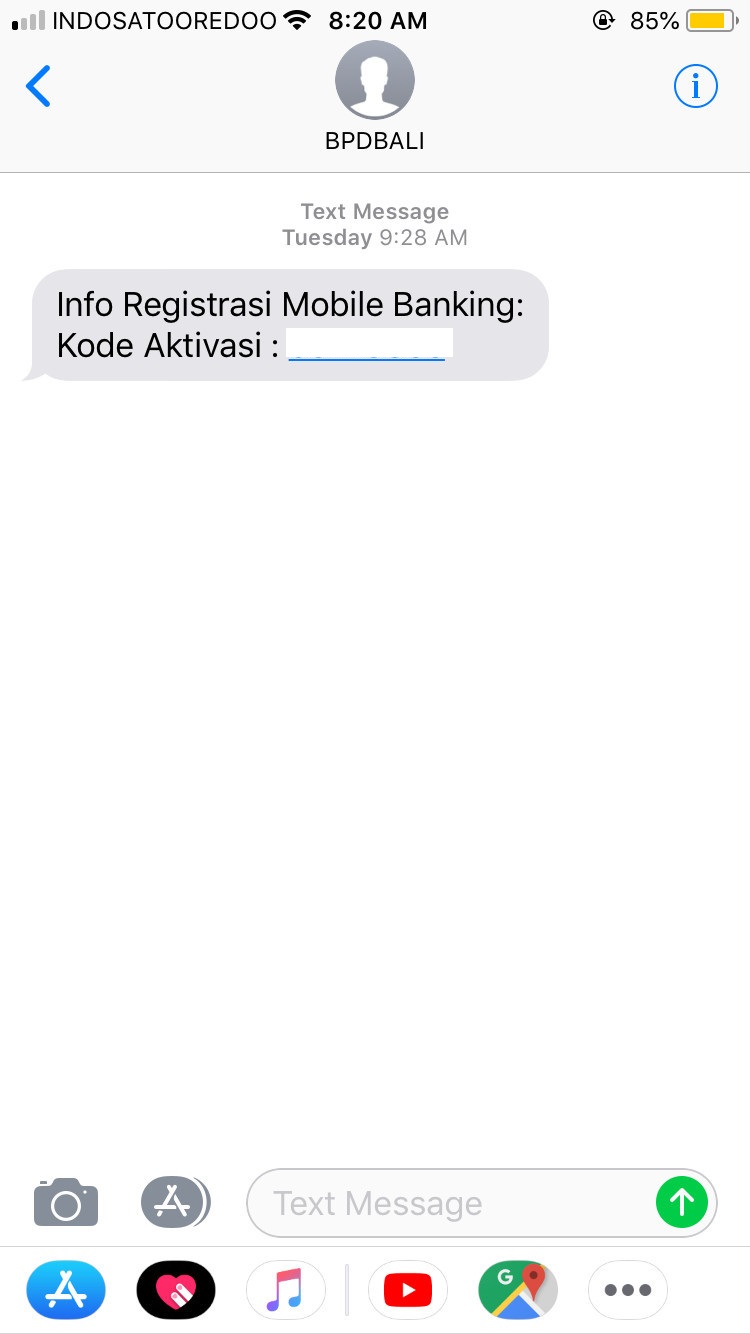Tap the orientation lock icon in status bar
This screenshot has width=750, height=1334.
pyautogui.click(x=604, y=18)
